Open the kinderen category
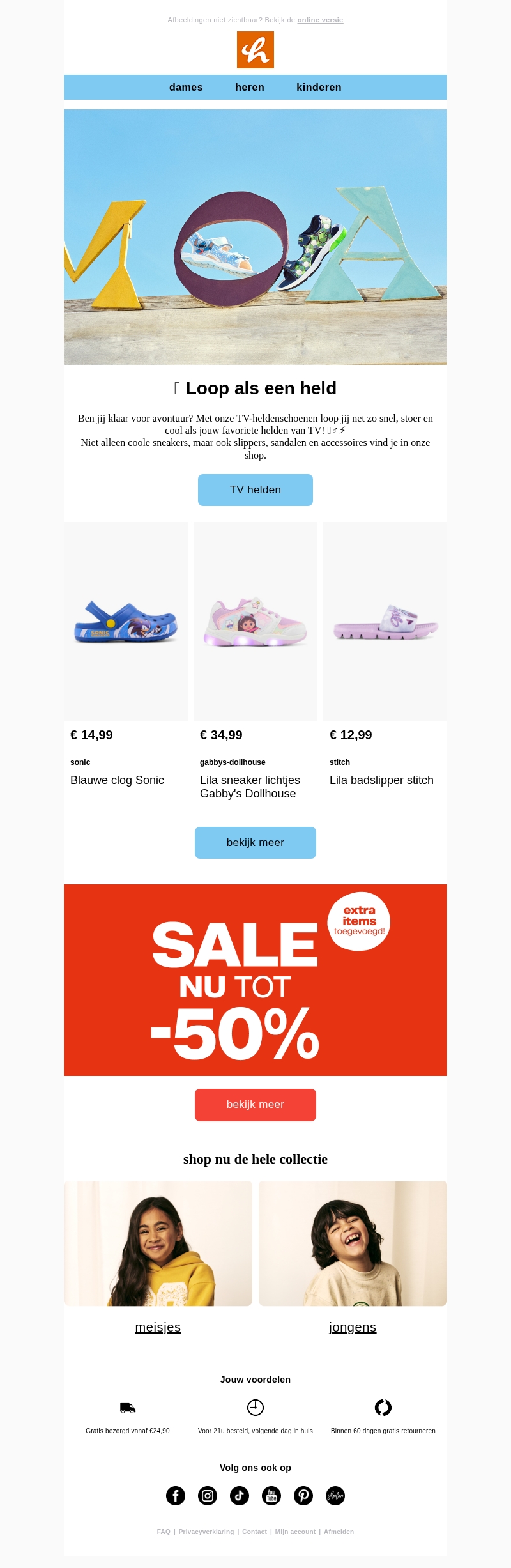 click(x=319, y=88)
